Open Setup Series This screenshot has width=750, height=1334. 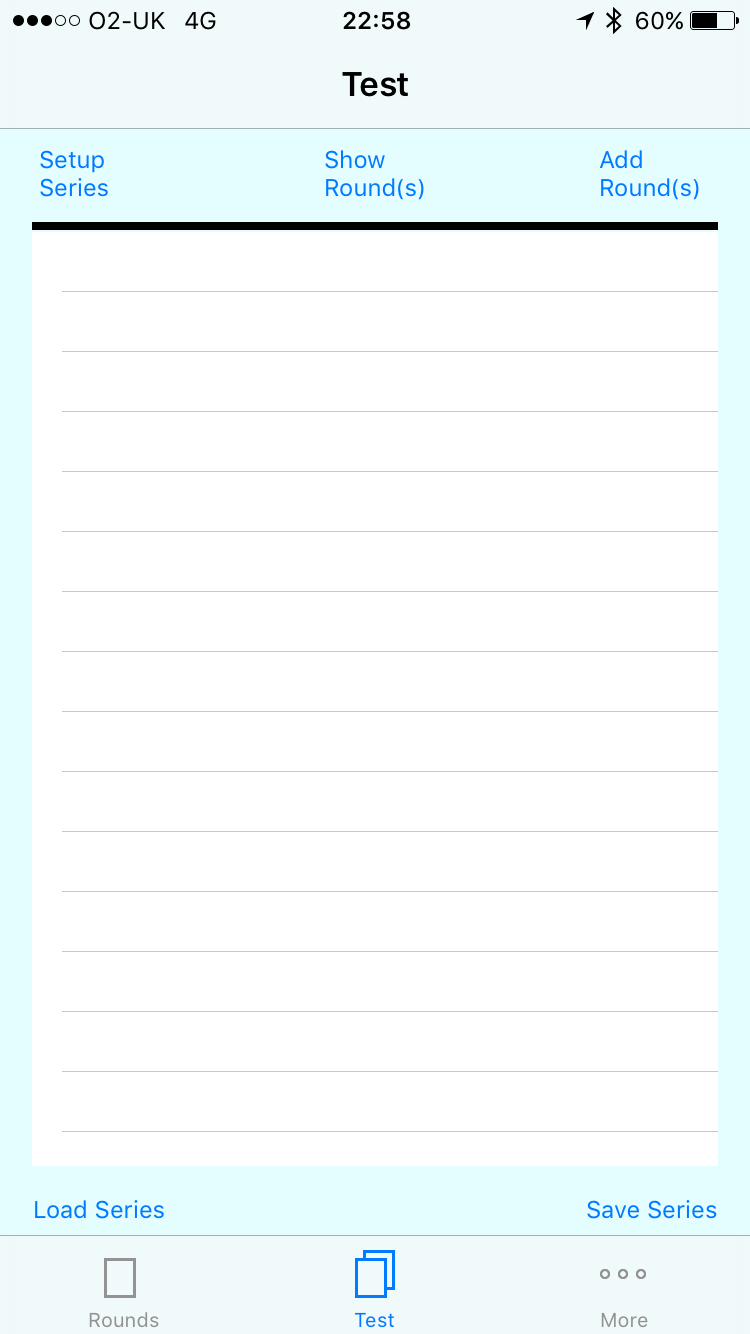coord(74,174)
